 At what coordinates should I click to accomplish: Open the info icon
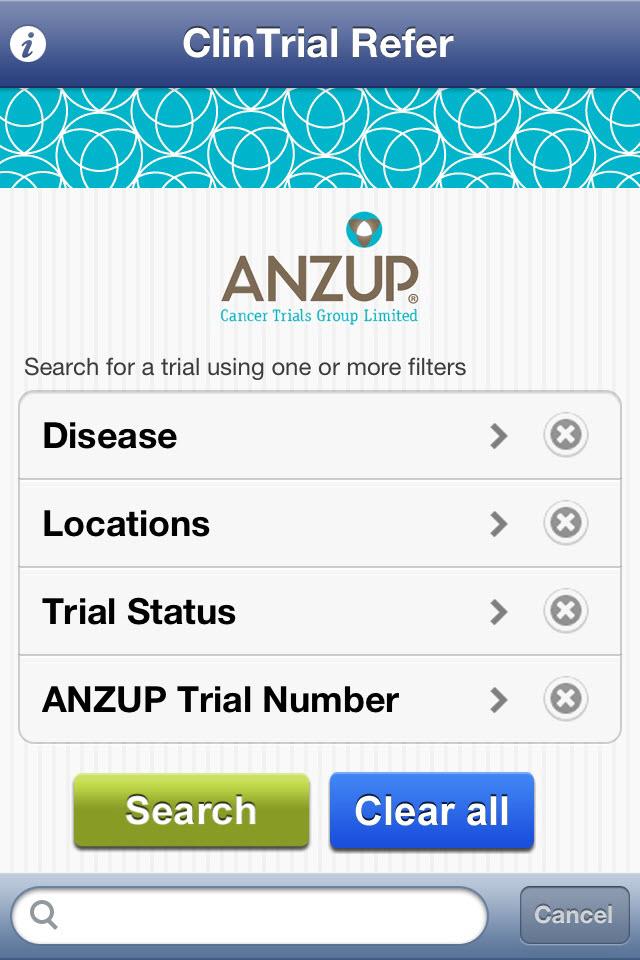pyautogui.click(x=28, y=45)
